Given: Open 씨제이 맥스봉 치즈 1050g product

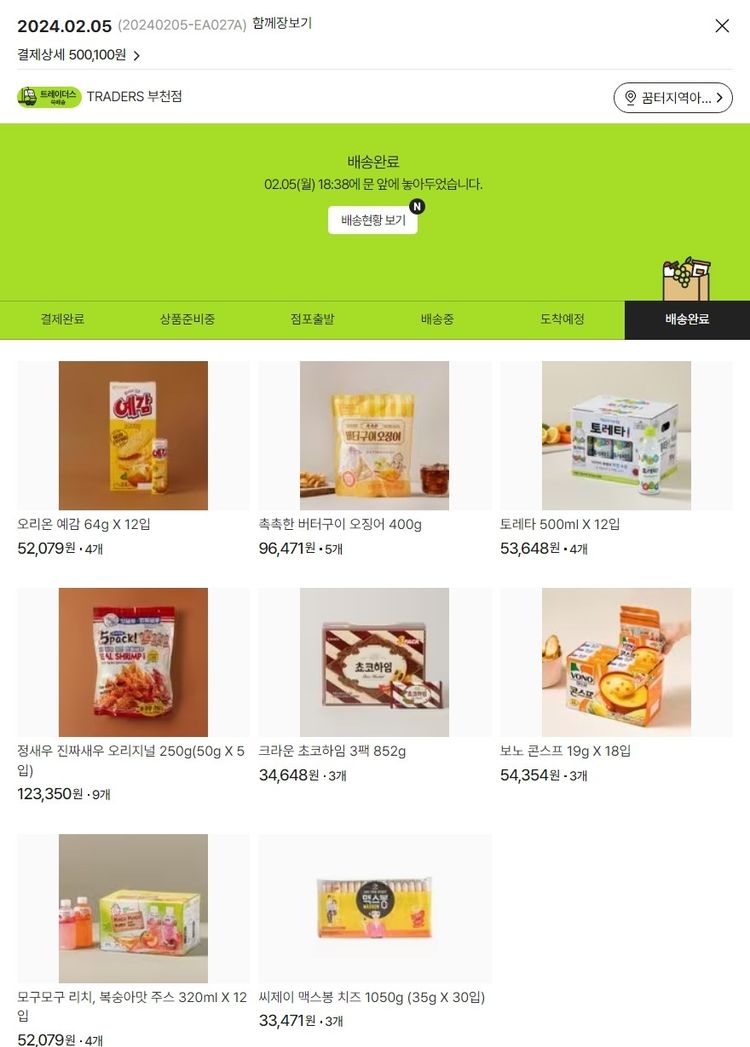Looking at the screenshot, I should [374, 908].
